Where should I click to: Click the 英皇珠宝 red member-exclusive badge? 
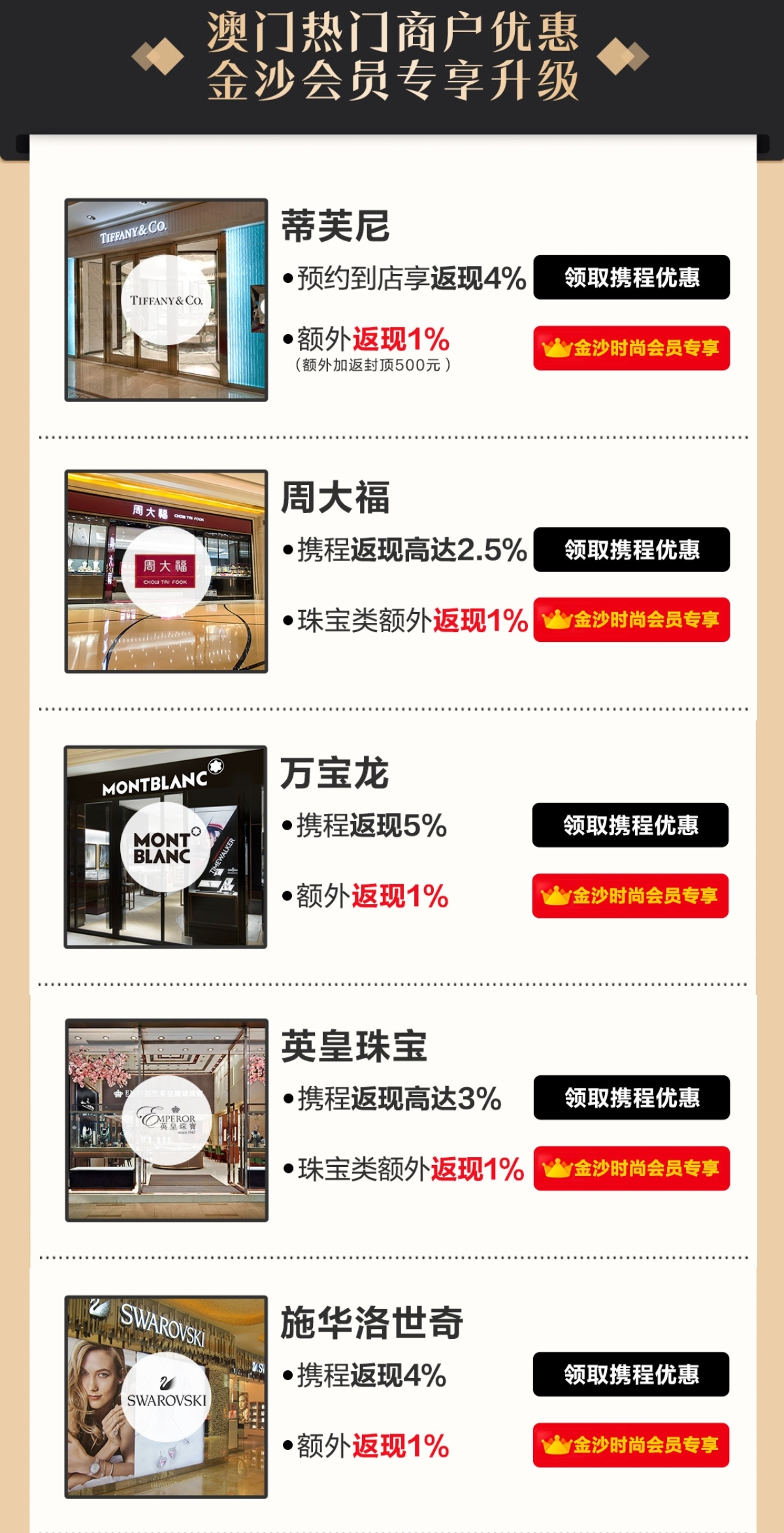point(631,1170)
